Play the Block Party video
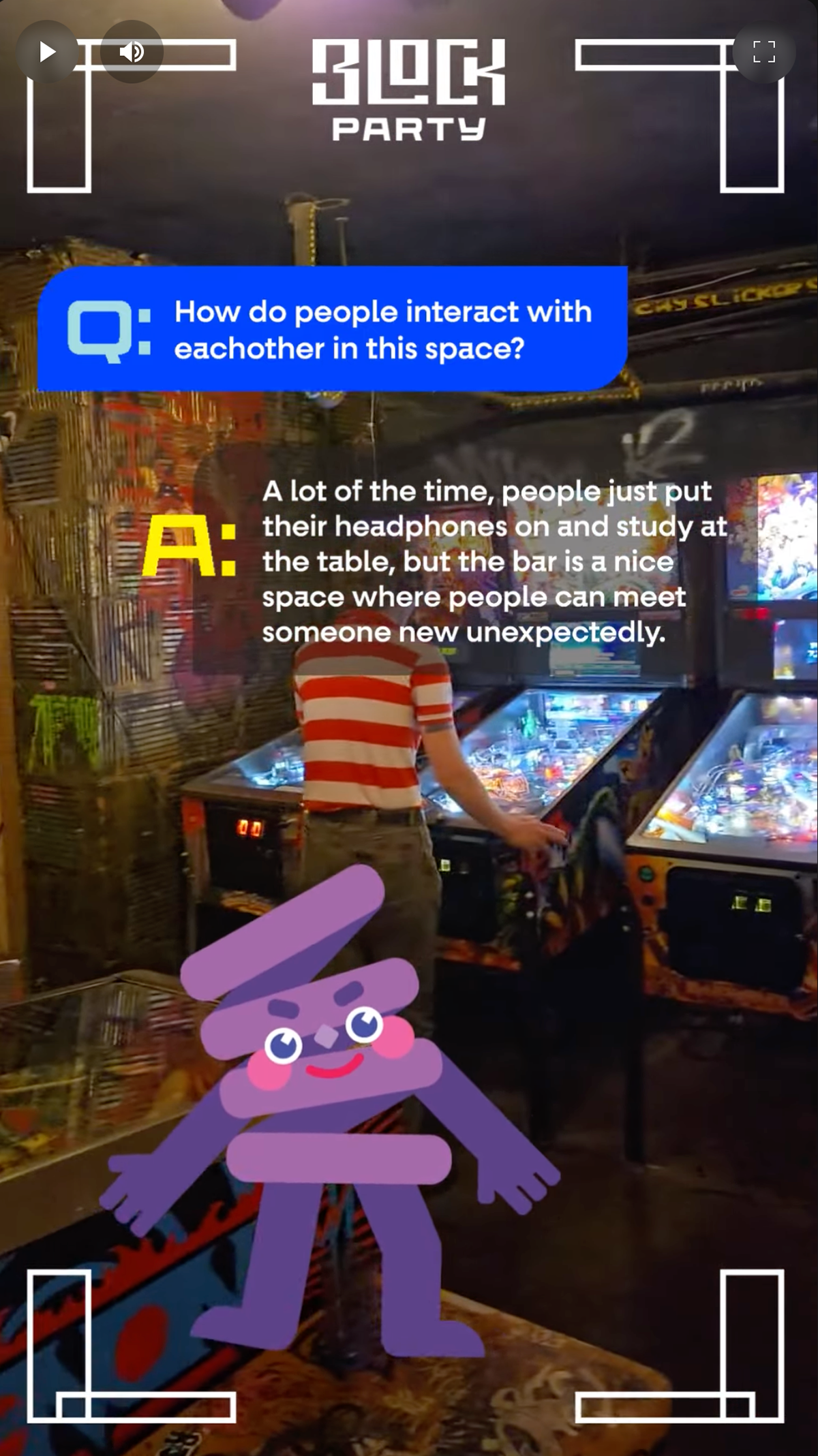Image resolution: width=818 pixels, height=1456 pixels. 47,52
